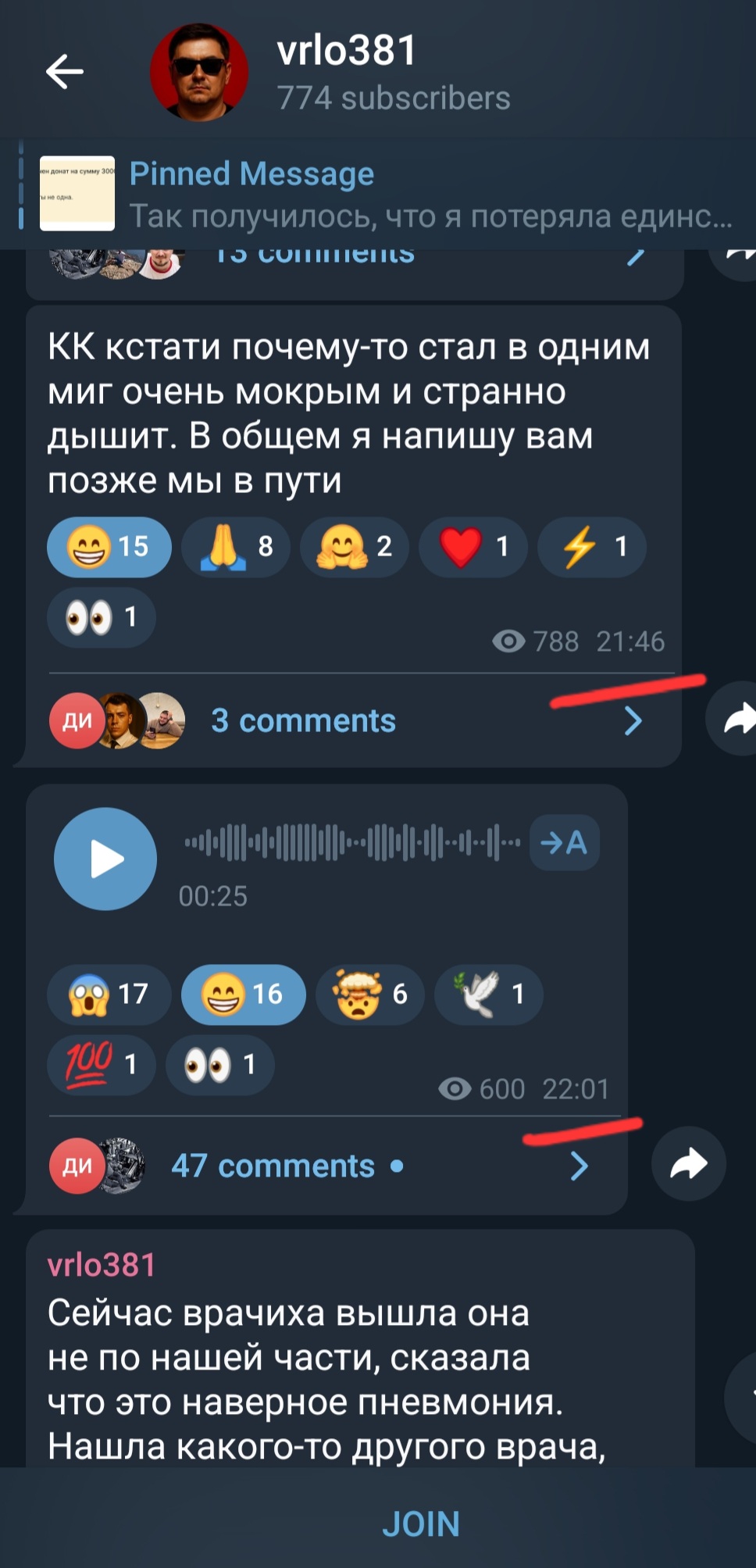Transcribe the voice message to text
This screenshot has width=756, height=1568.
coord(564,842)
